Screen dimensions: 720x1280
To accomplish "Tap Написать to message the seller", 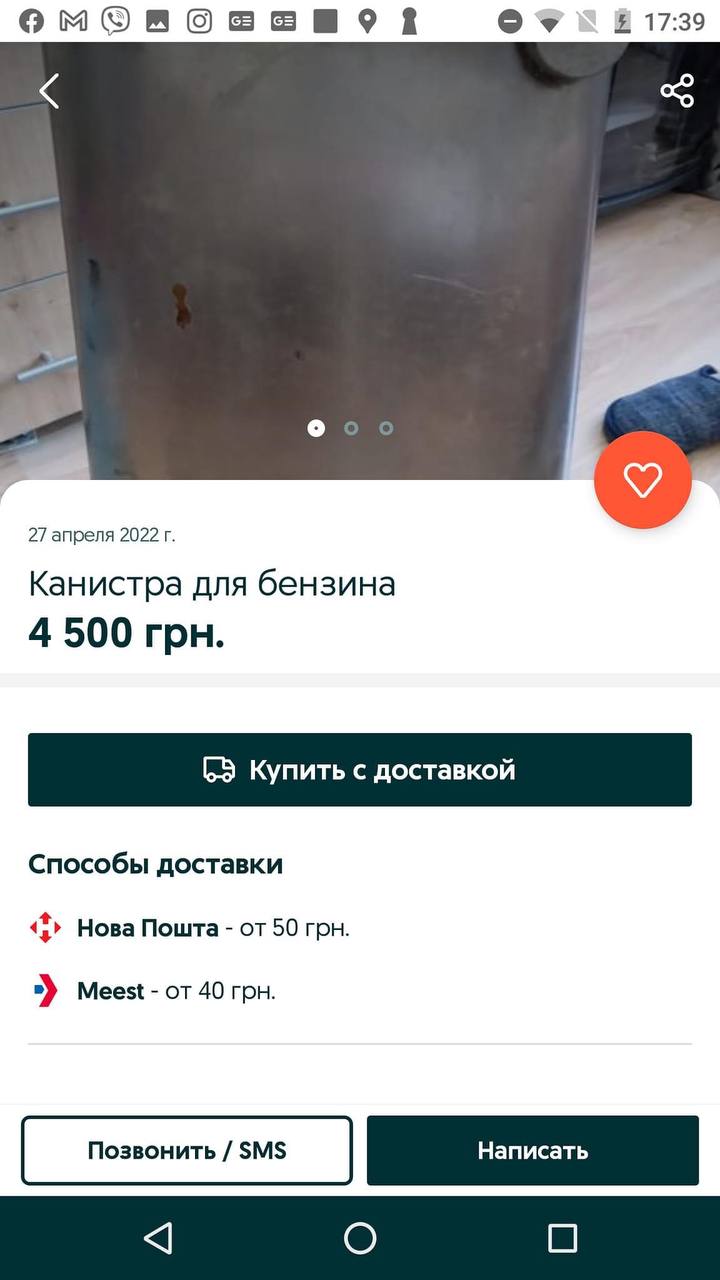I will (x=532, y=1150).
